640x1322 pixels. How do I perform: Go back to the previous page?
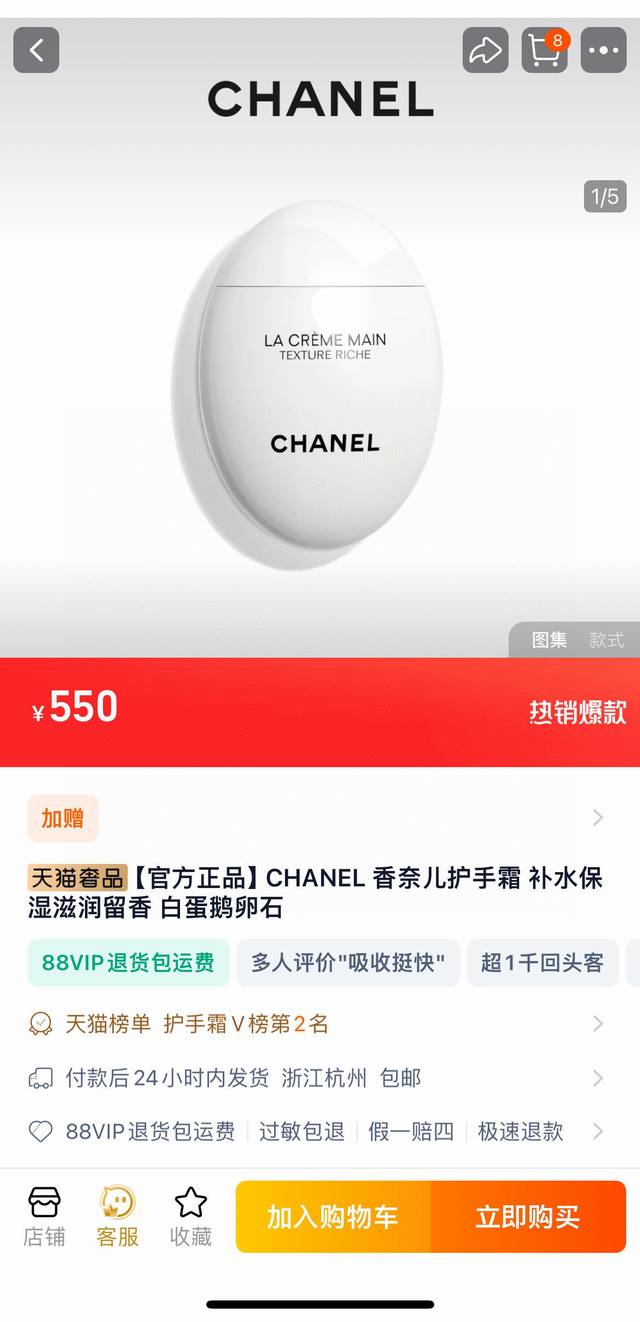click(x=36, y=50)
